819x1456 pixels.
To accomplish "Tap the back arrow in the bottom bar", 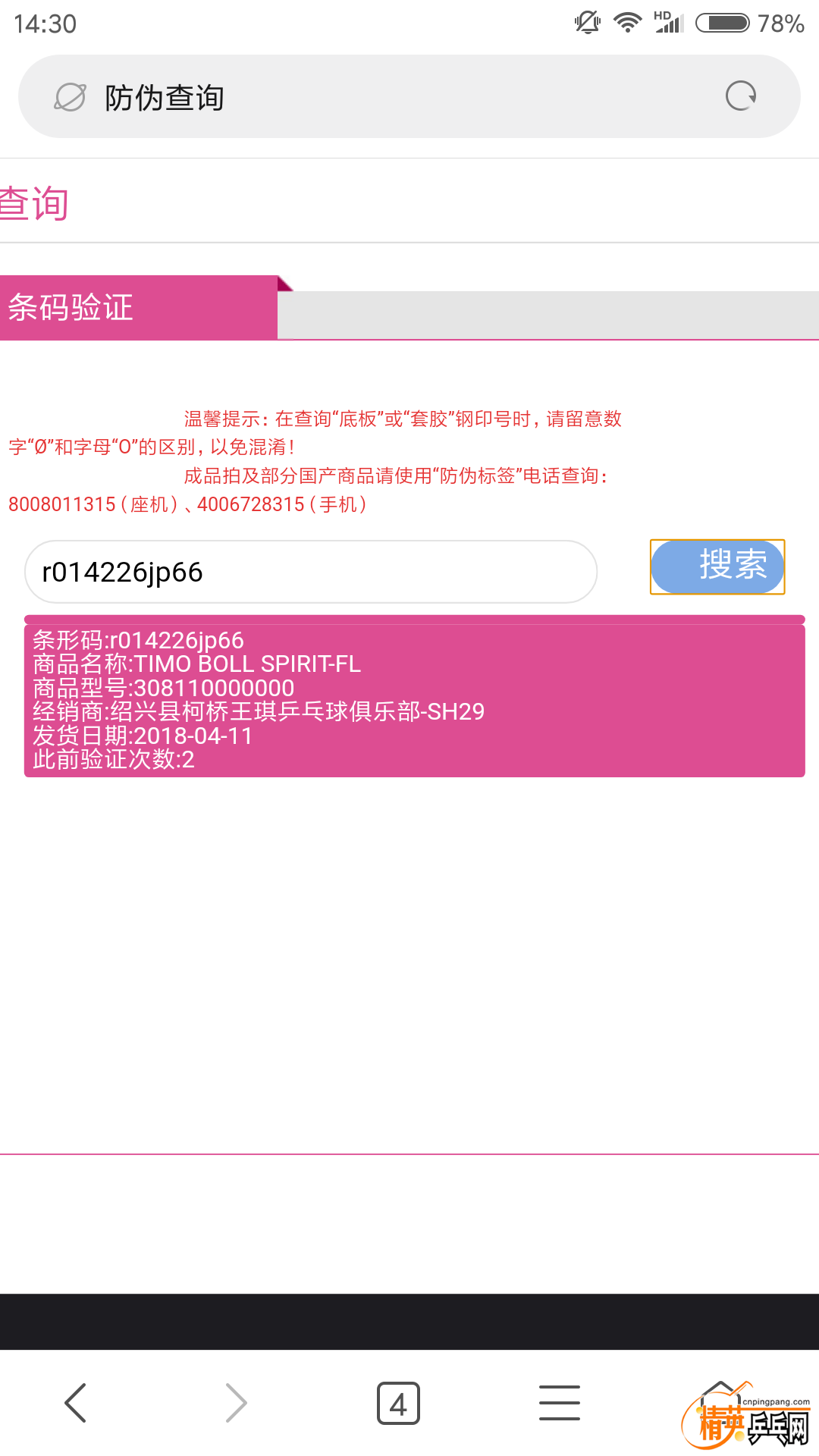I will 74,1401.
